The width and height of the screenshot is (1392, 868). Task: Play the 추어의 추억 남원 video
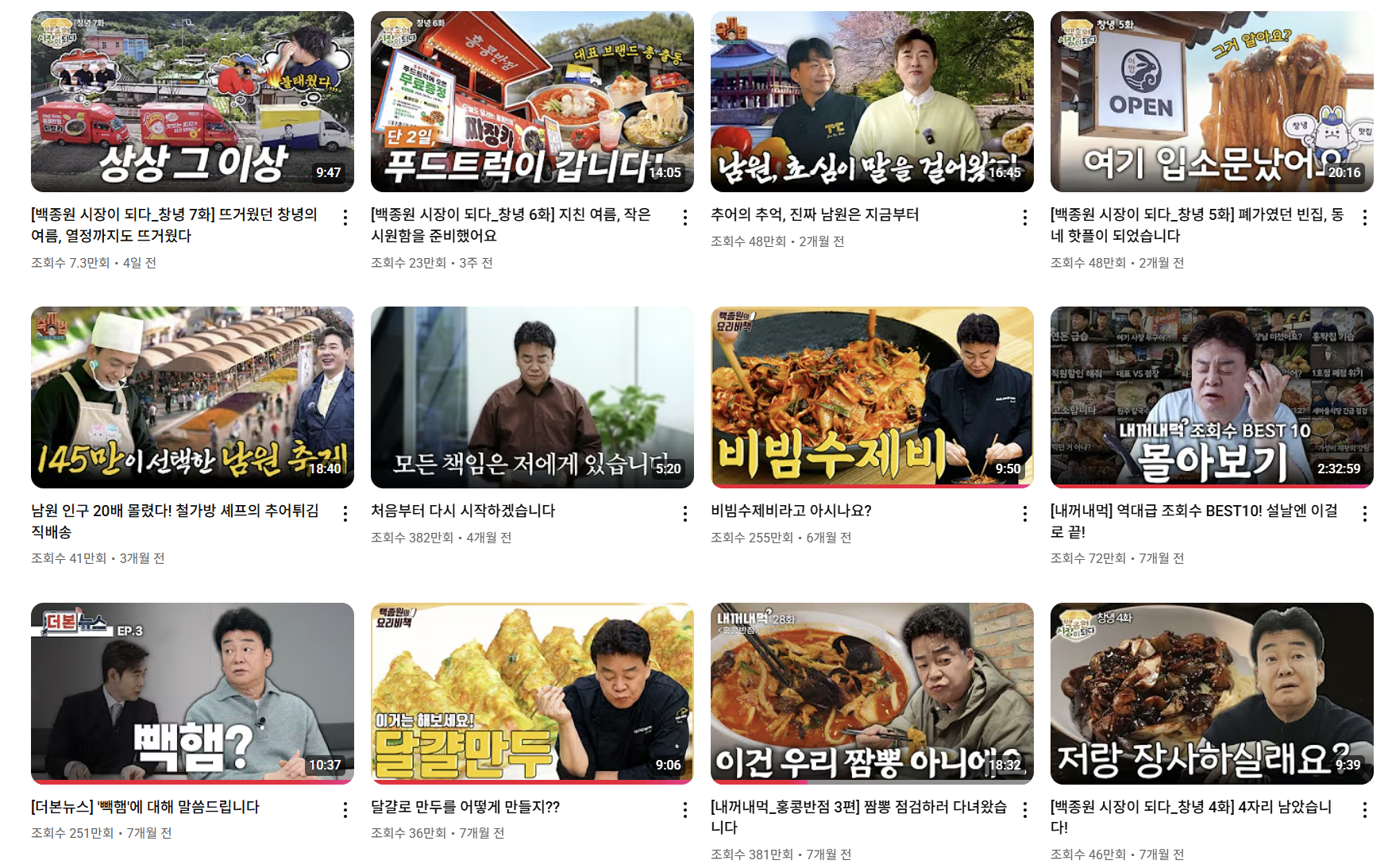872,102
